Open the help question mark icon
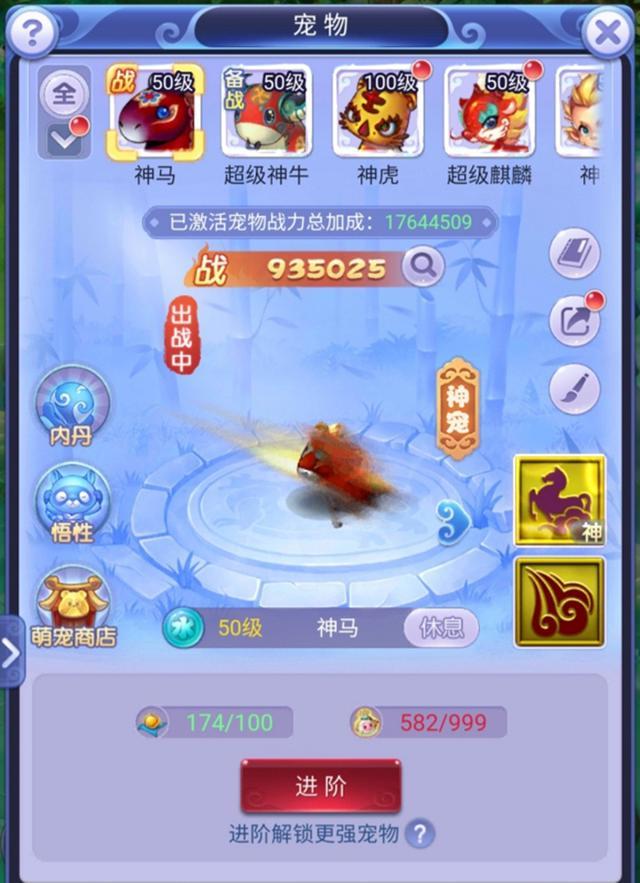Screen dimensions: 640x883 click(x=33, y=33)
